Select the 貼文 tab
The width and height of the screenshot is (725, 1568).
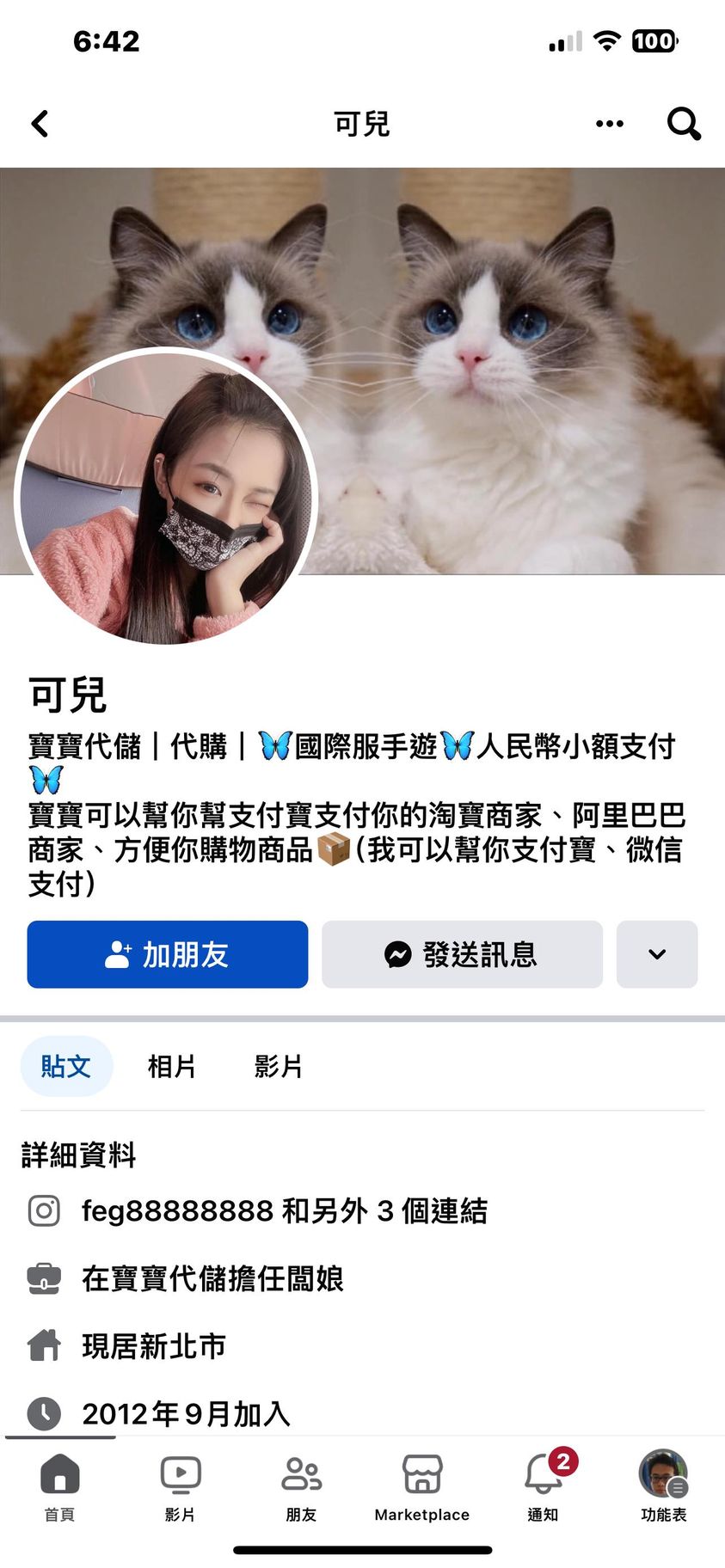66,1066
